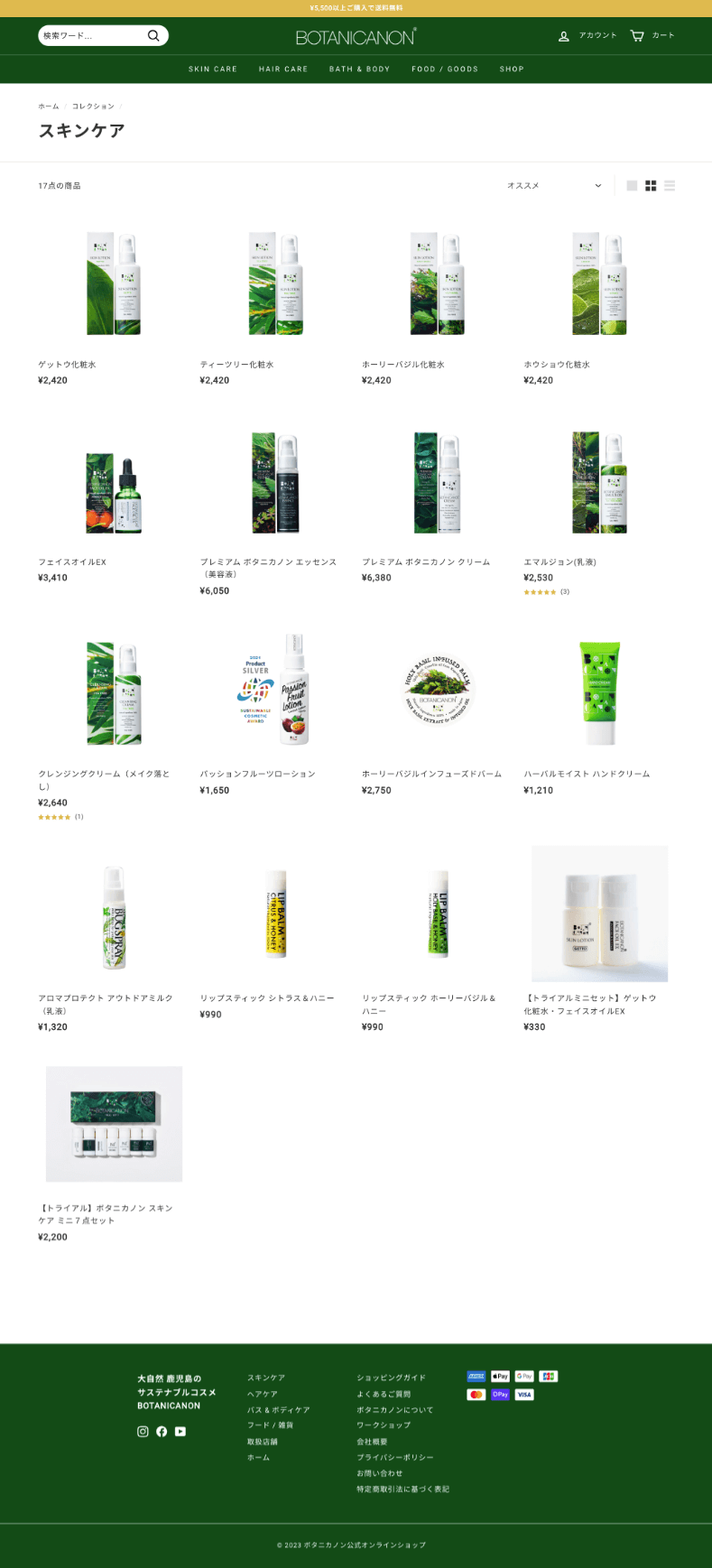Open リップスティック シトラス&ハニー product
This screenshot has height=1568, width=712.
coord(267,998)
